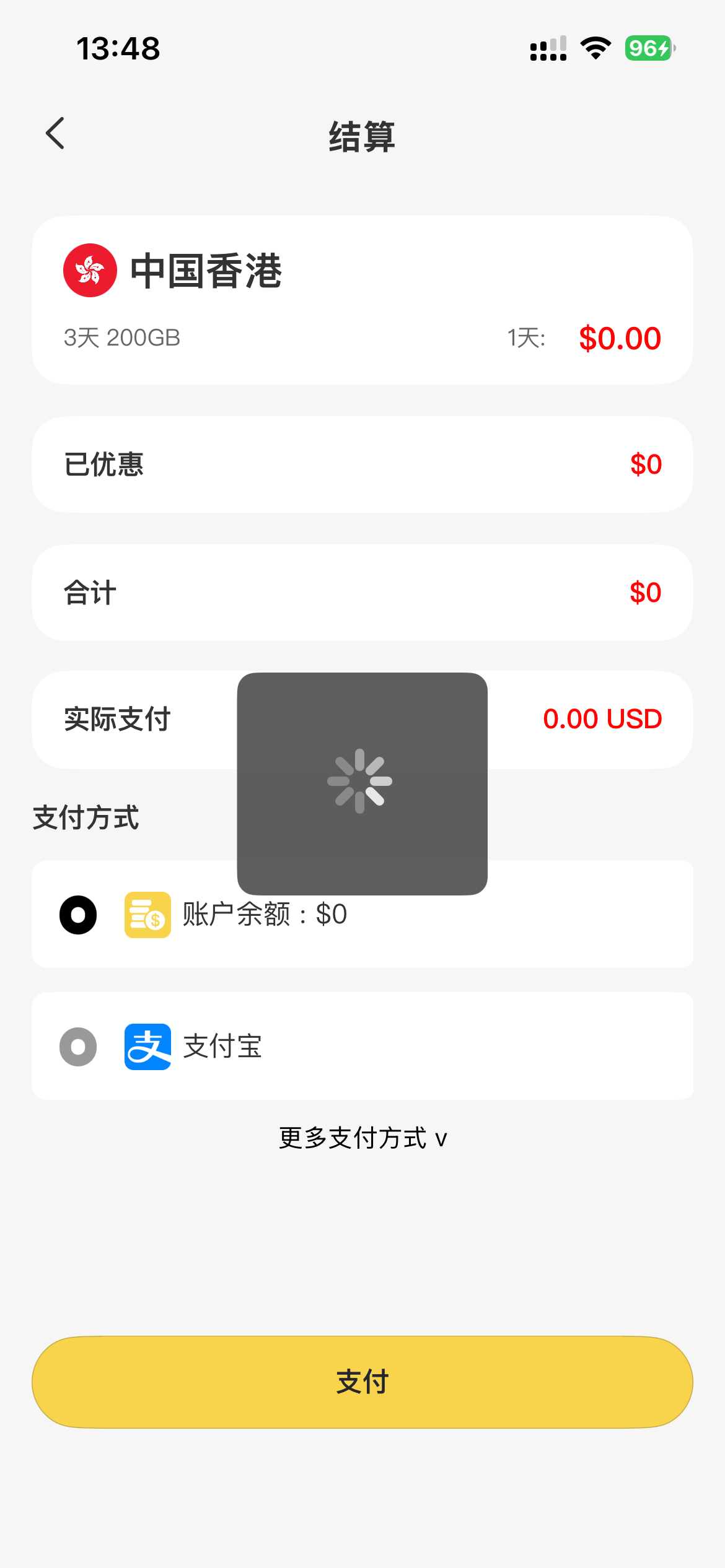This screenshot has width=725, height=1568.
Task: Expand 更多支付方式 options
Action: (362, 1138)
